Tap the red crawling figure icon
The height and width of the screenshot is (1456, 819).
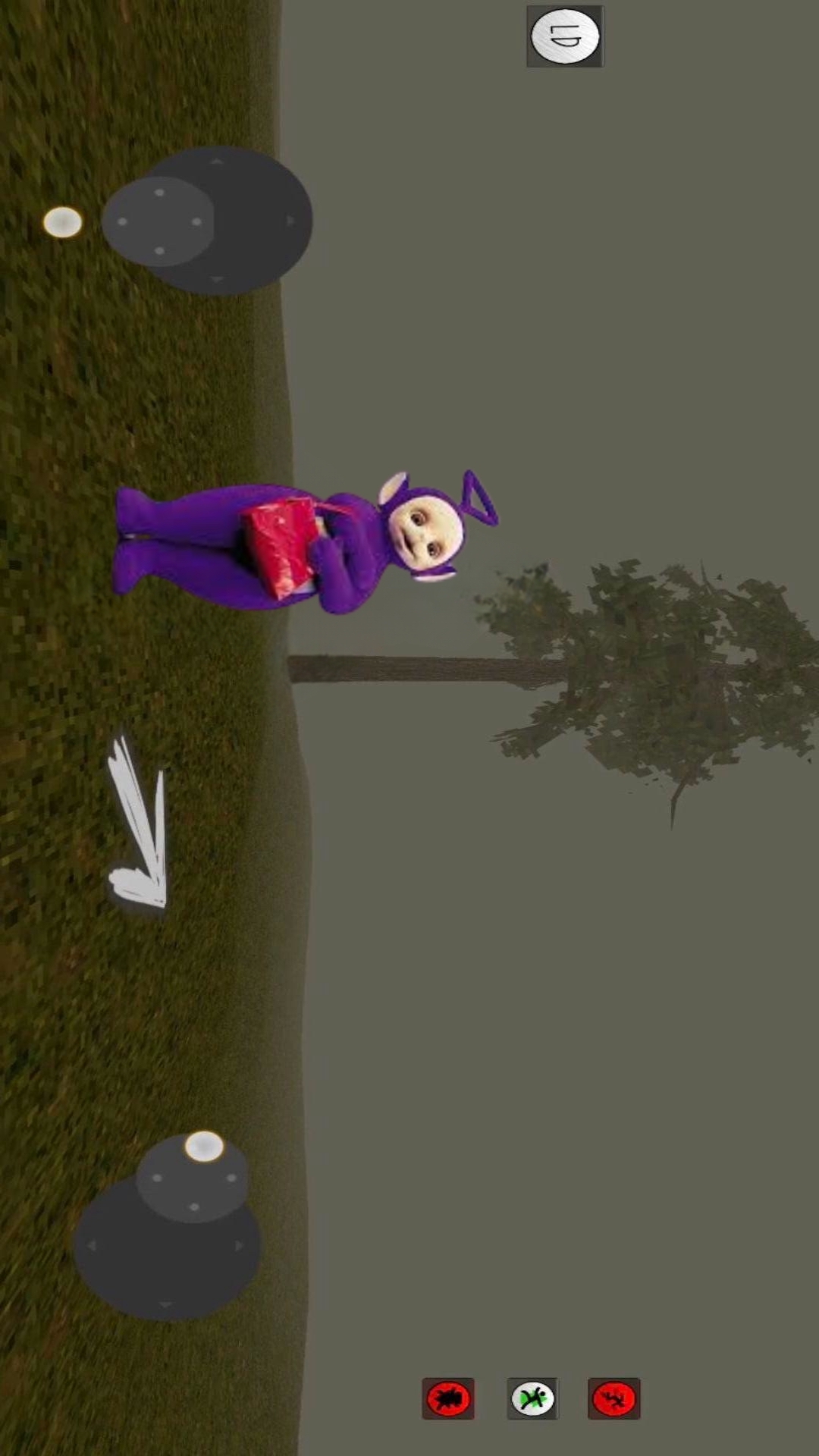pyautogui.click(x=614, y=1398)
